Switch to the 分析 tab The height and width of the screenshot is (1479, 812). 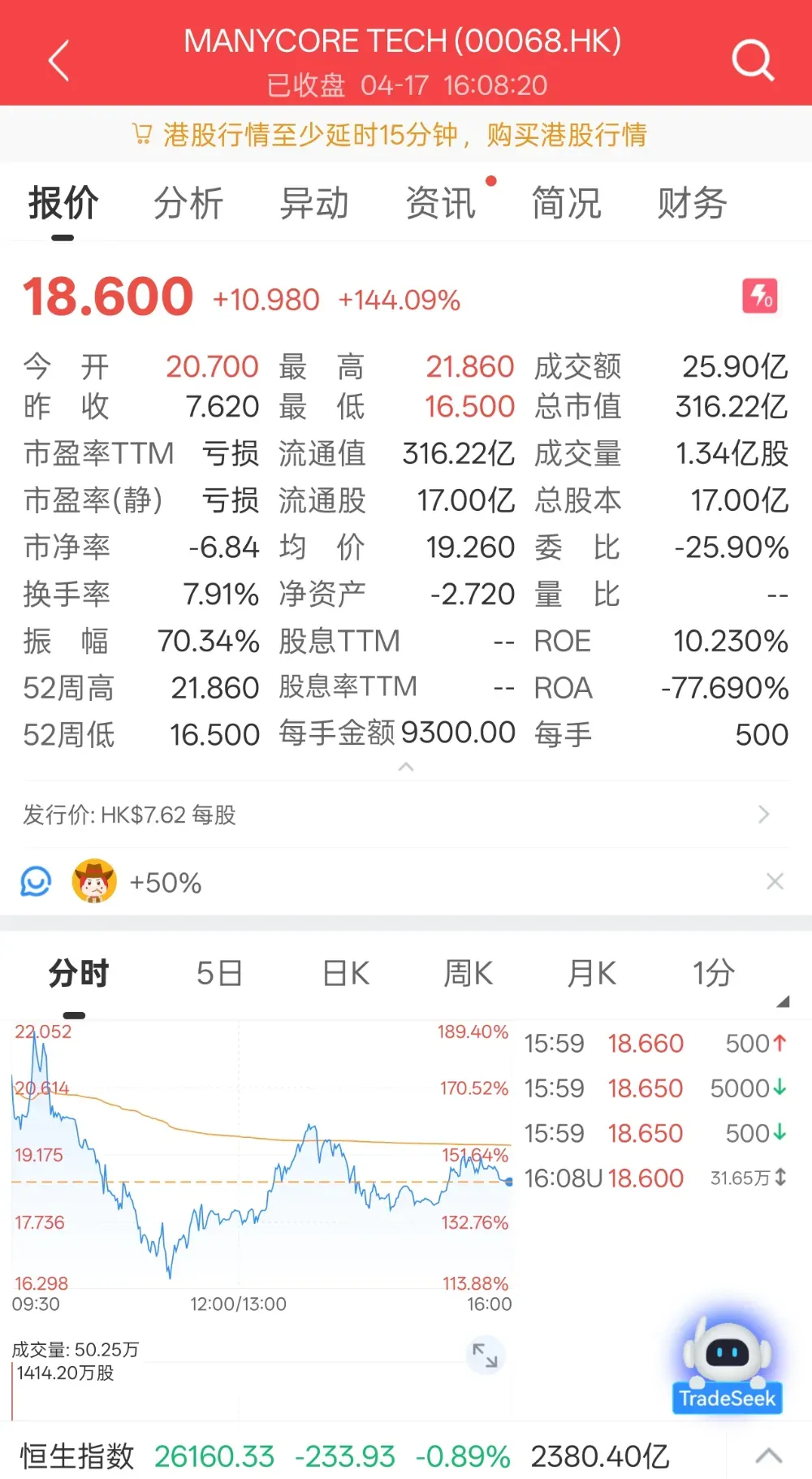188,203
